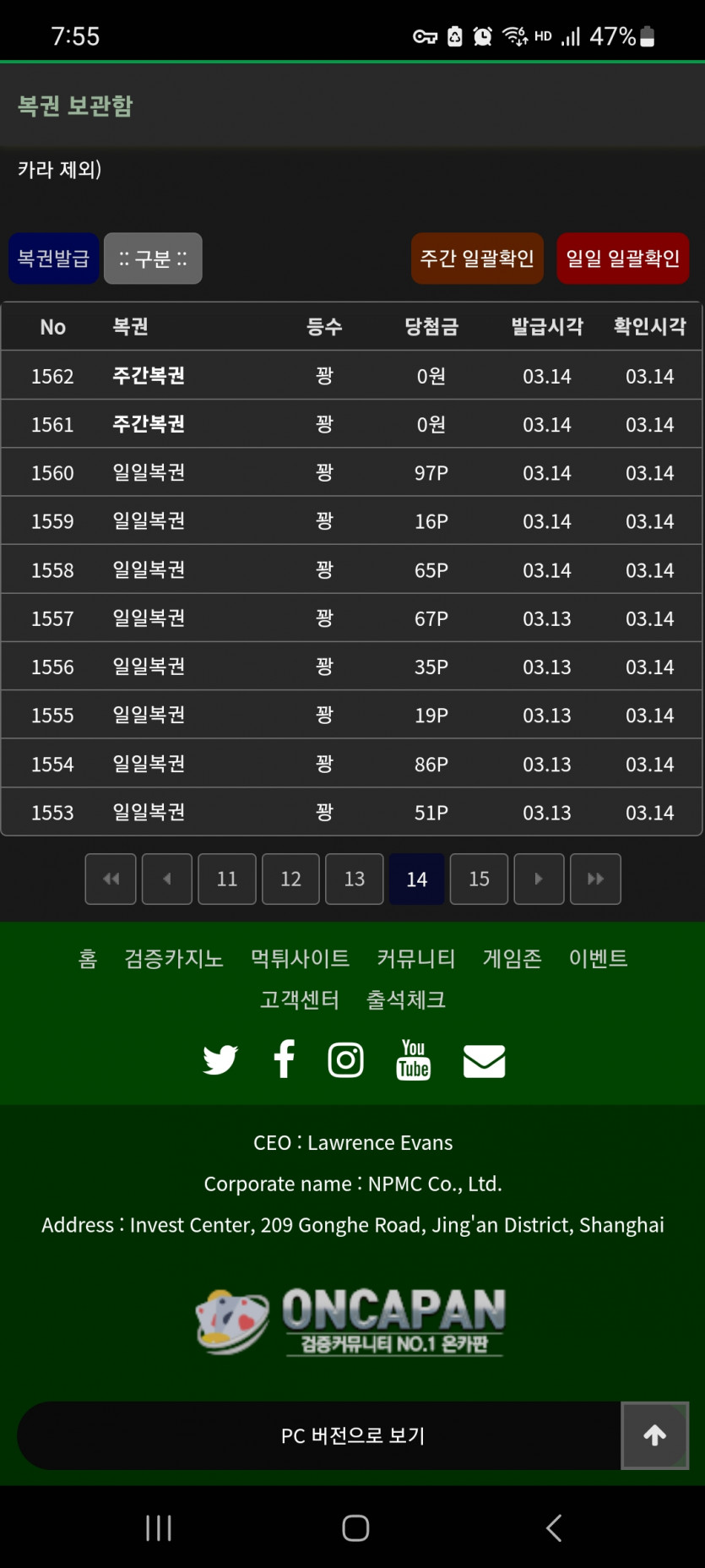The width and height of the screenshot is (705, 1568).
Task: Jump to the first page
Action: point(111,879)
